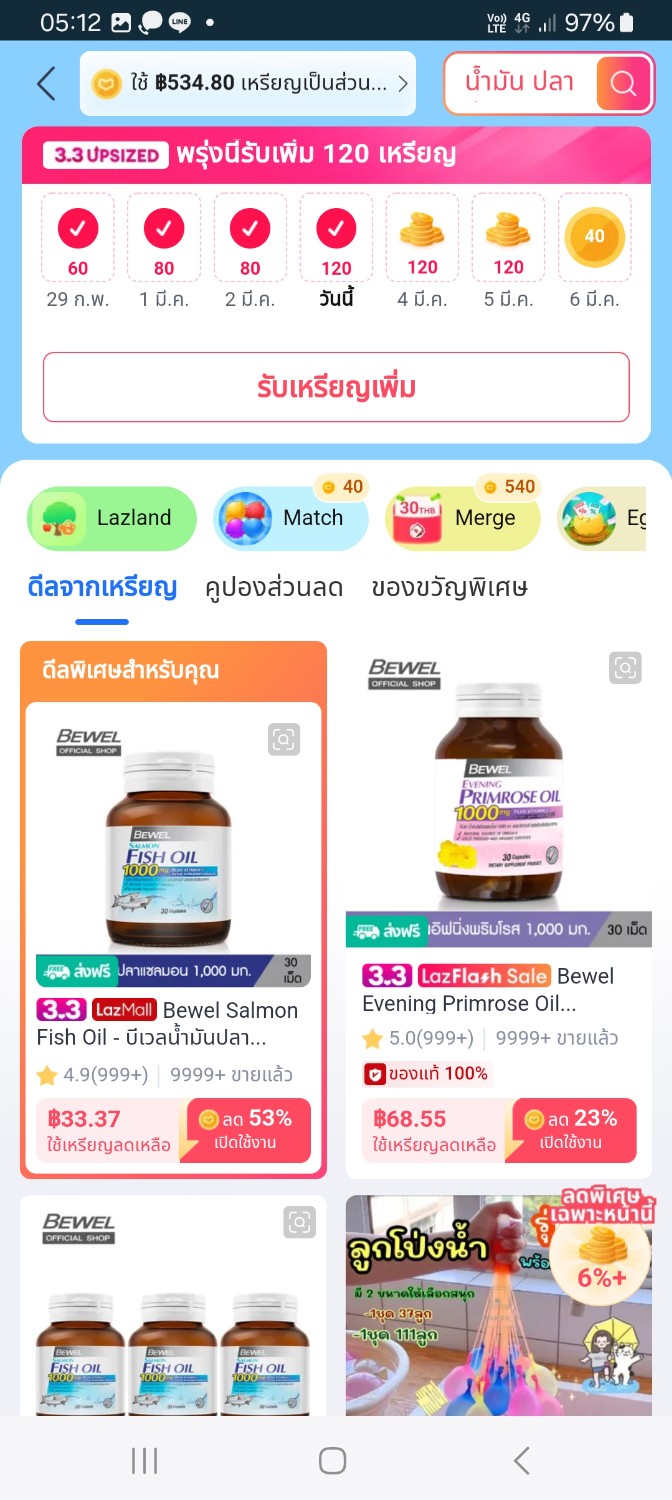The height and width of the screenshot is (1500, 672).
Task: Tap the น้ำมัน ปลา search field
Action: [x=520, y=83]
